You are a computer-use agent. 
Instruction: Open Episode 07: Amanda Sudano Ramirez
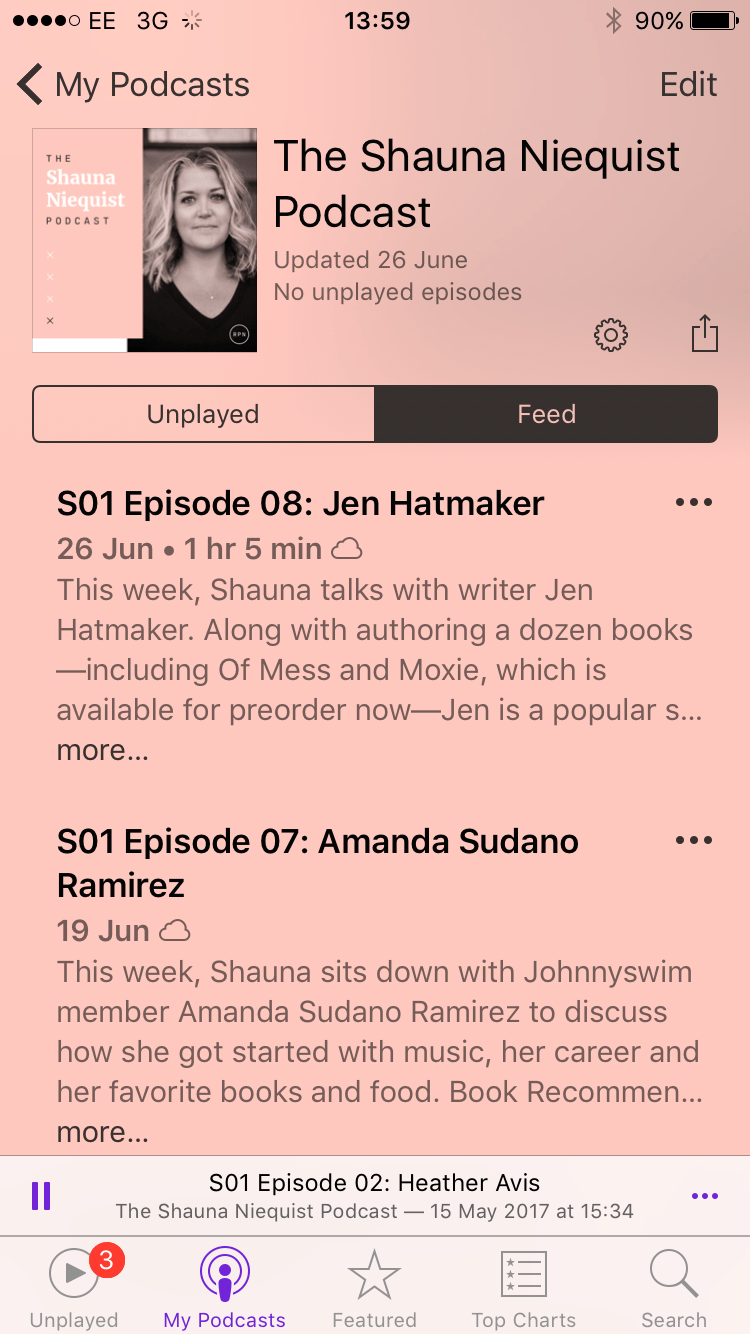coord(317,862)
